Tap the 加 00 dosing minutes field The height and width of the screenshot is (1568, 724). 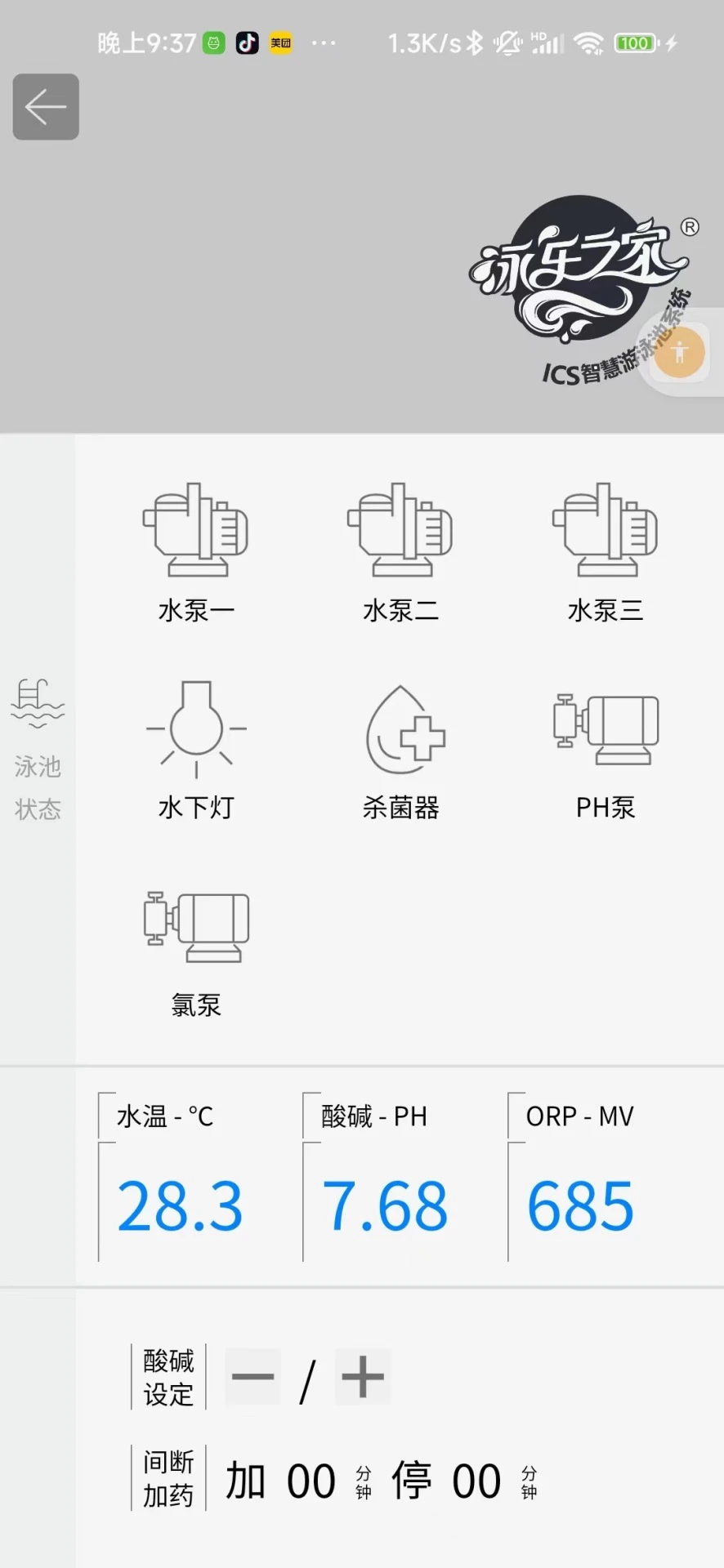click(x=311, y=1478)
